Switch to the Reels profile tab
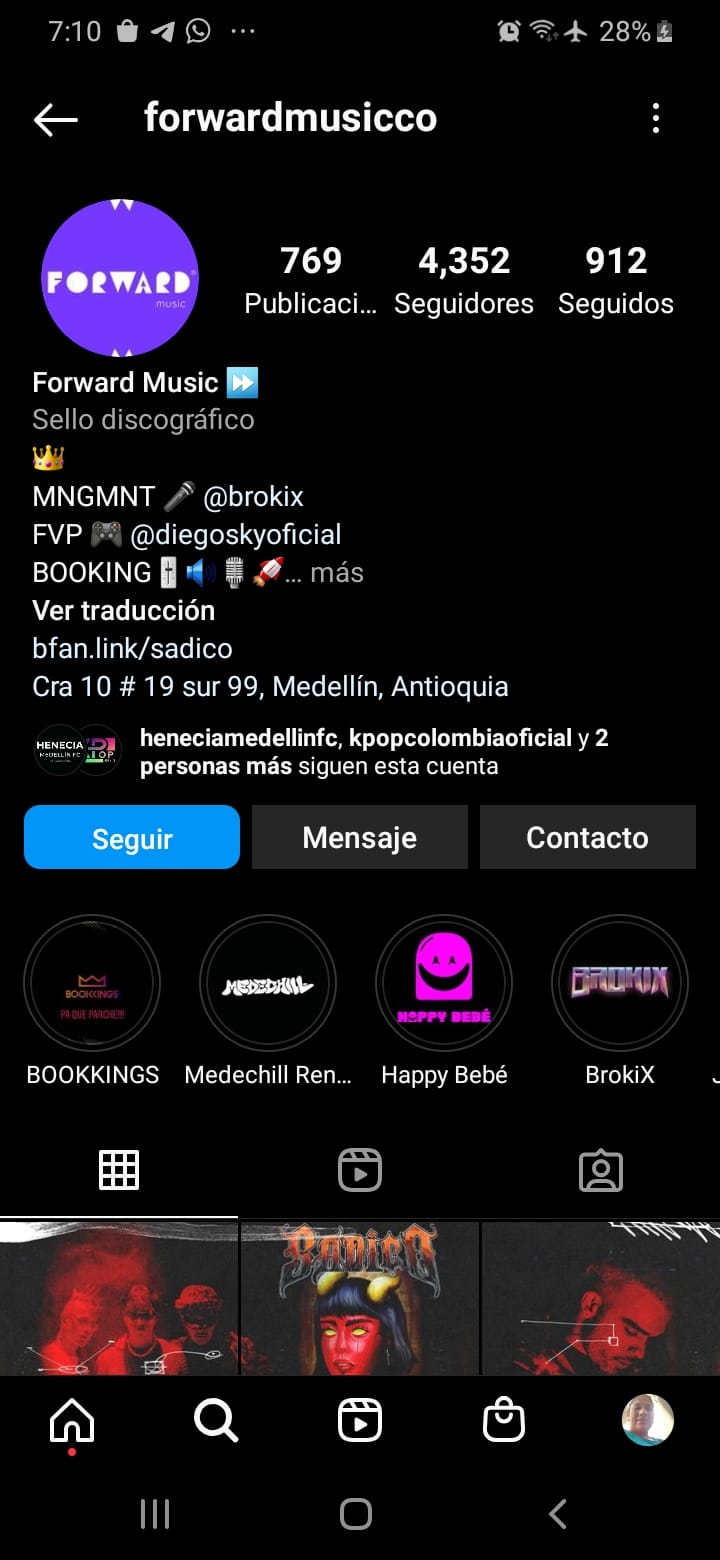Viewport: 720px width, 1560px height. (x=360, y=1170)
